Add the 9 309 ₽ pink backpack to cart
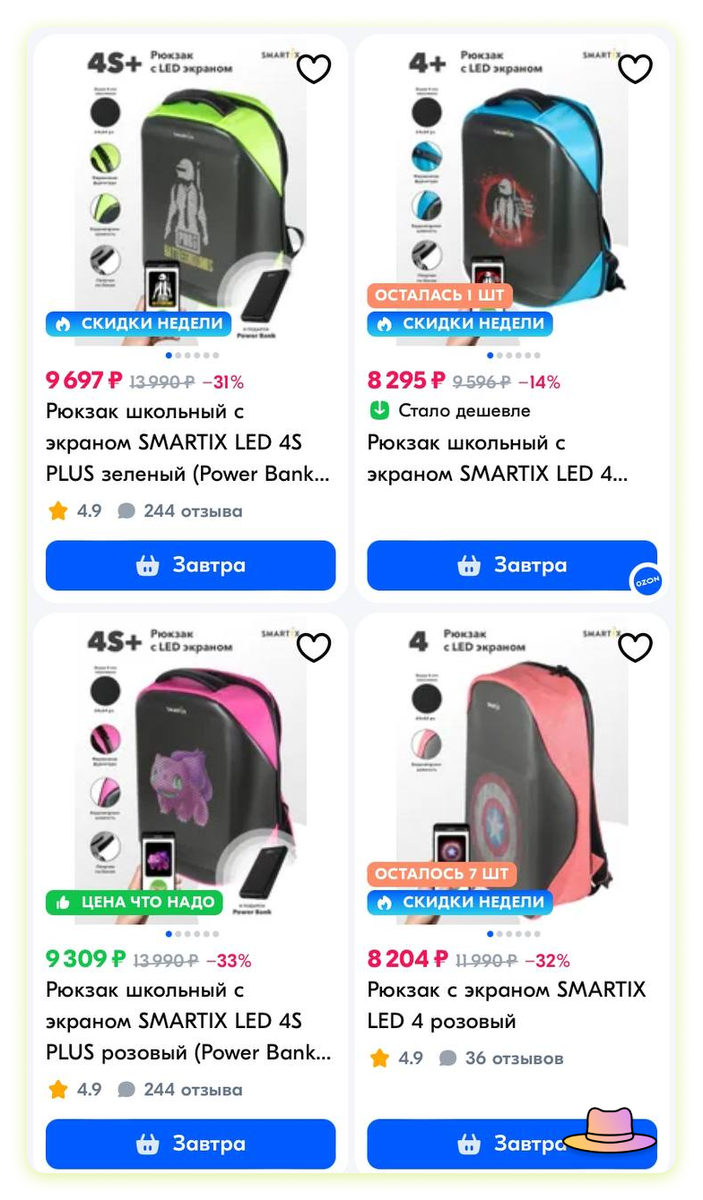This screenshot has height=1200, width=703. [190, 1143]
